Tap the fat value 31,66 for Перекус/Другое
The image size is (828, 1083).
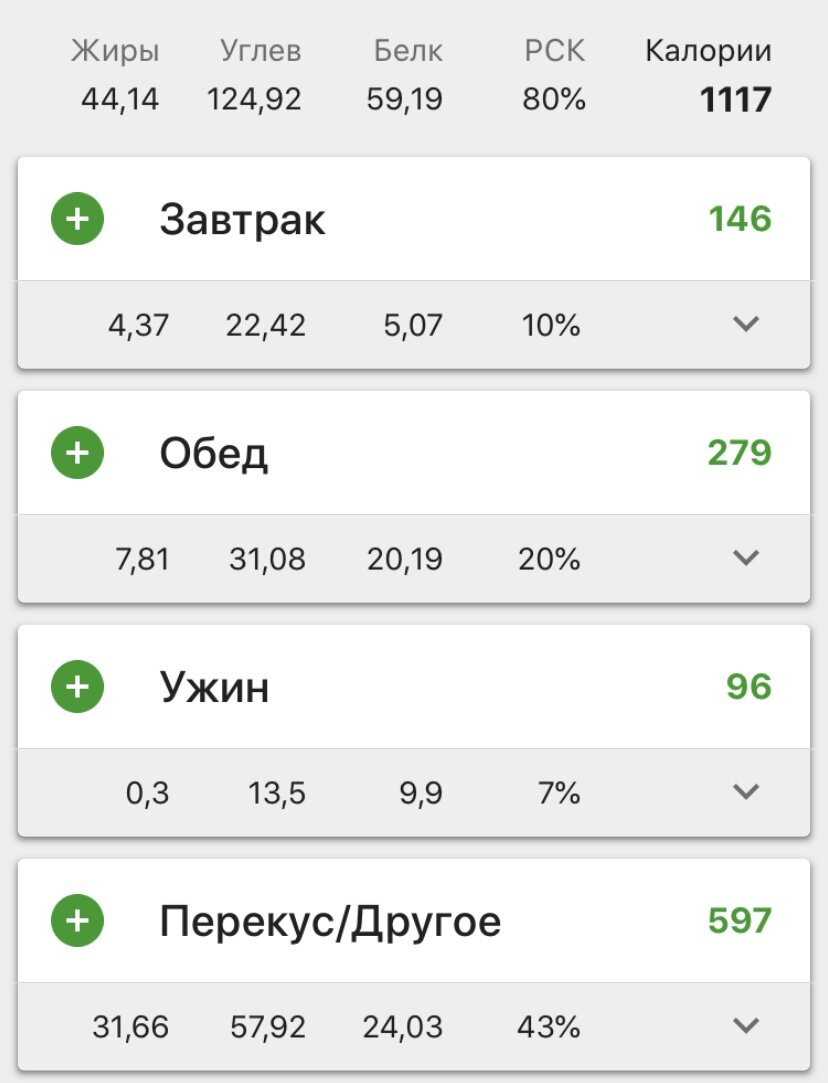tap(133, 1026)
